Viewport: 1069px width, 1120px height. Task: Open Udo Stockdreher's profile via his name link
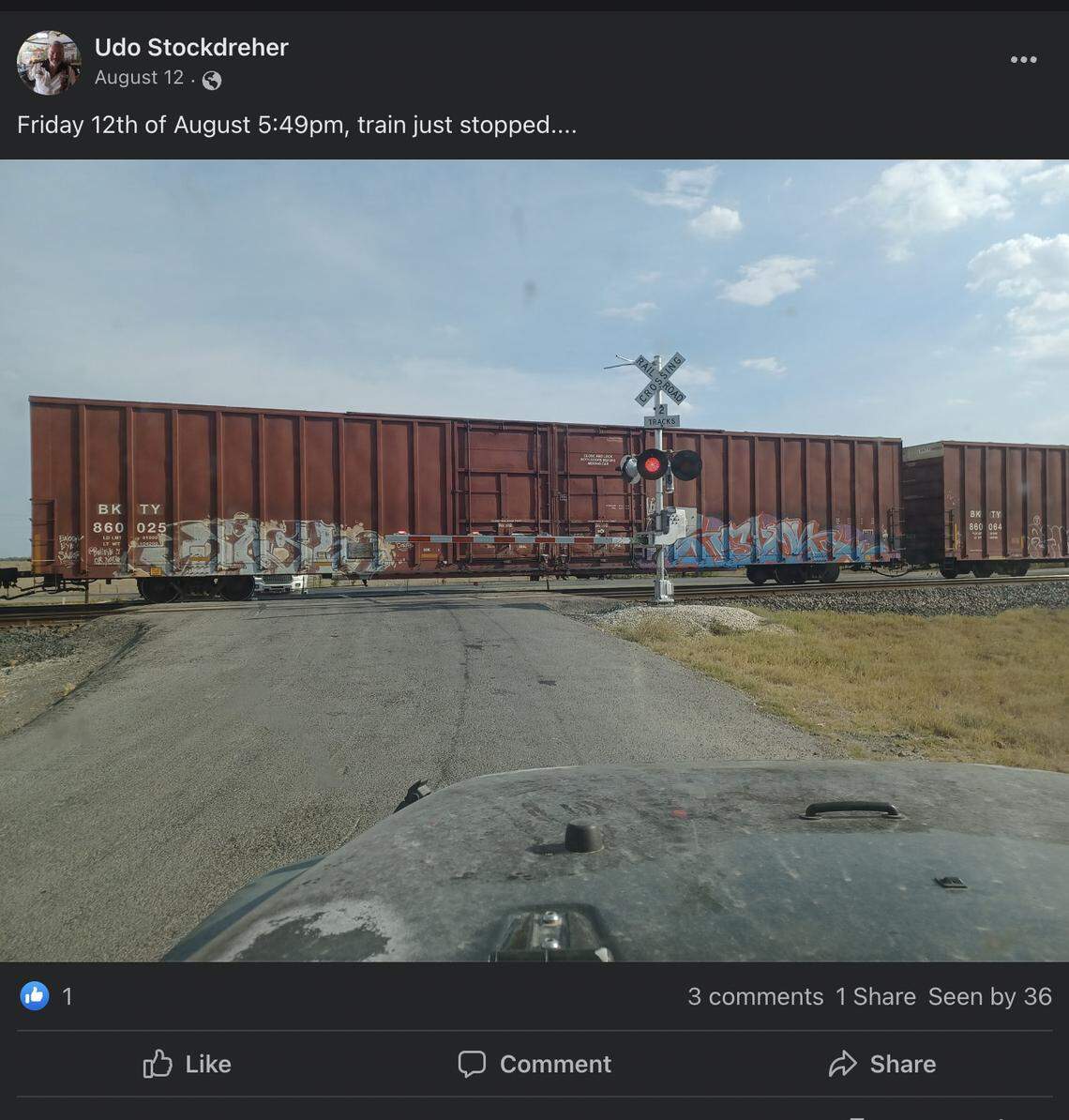[191, 47]
